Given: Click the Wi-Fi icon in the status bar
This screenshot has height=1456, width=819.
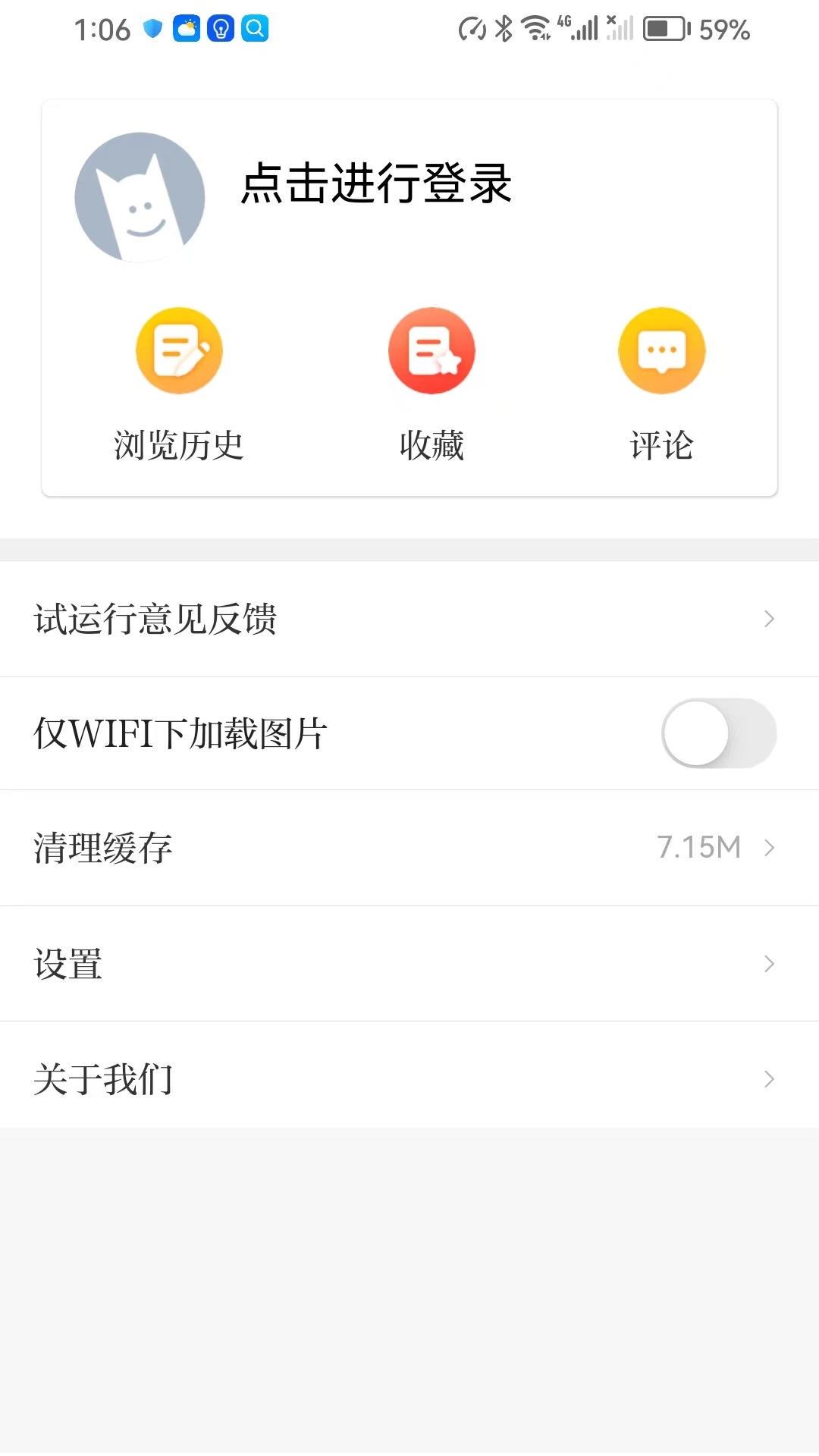Looking at the screenshot, I should point(535,29).
